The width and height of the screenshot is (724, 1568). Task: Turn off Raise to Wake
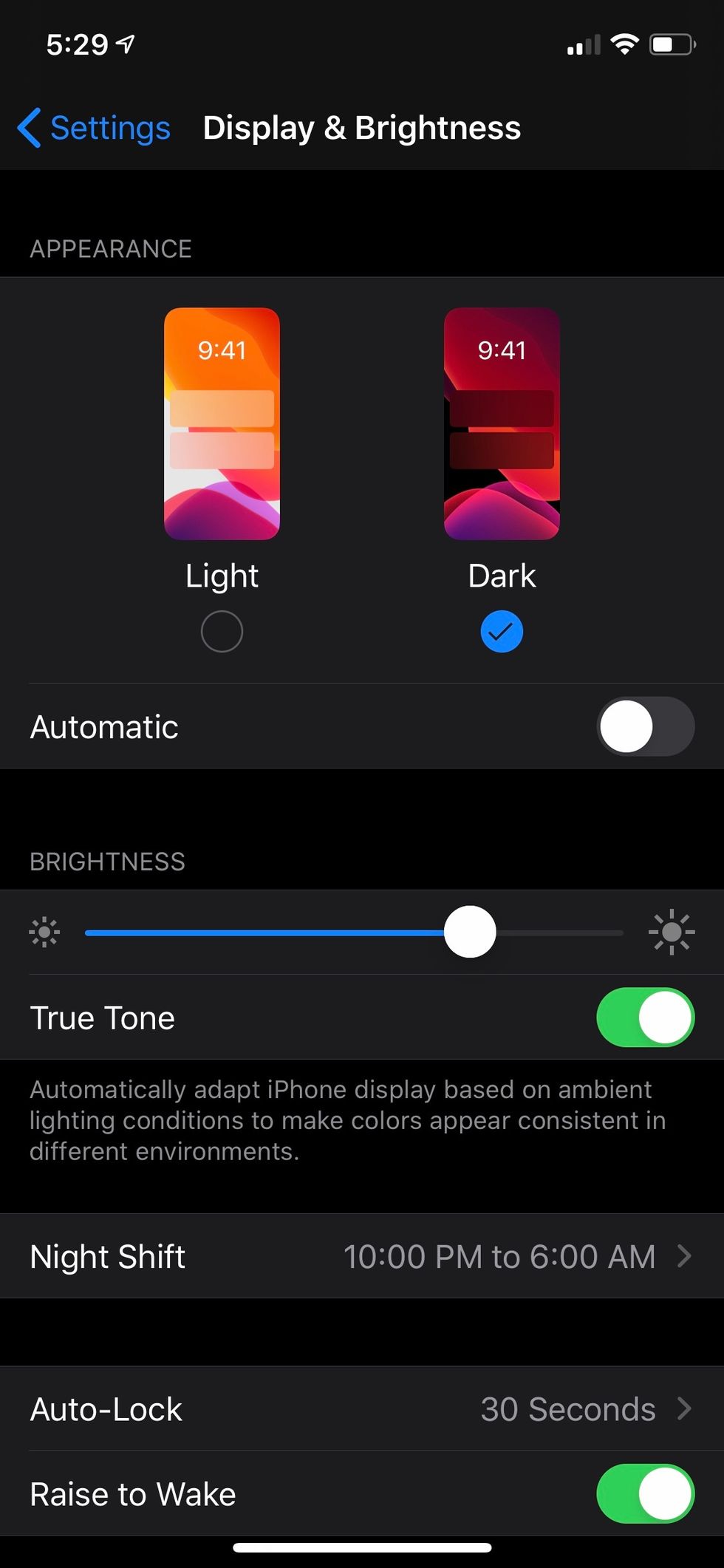point(644,1493)
